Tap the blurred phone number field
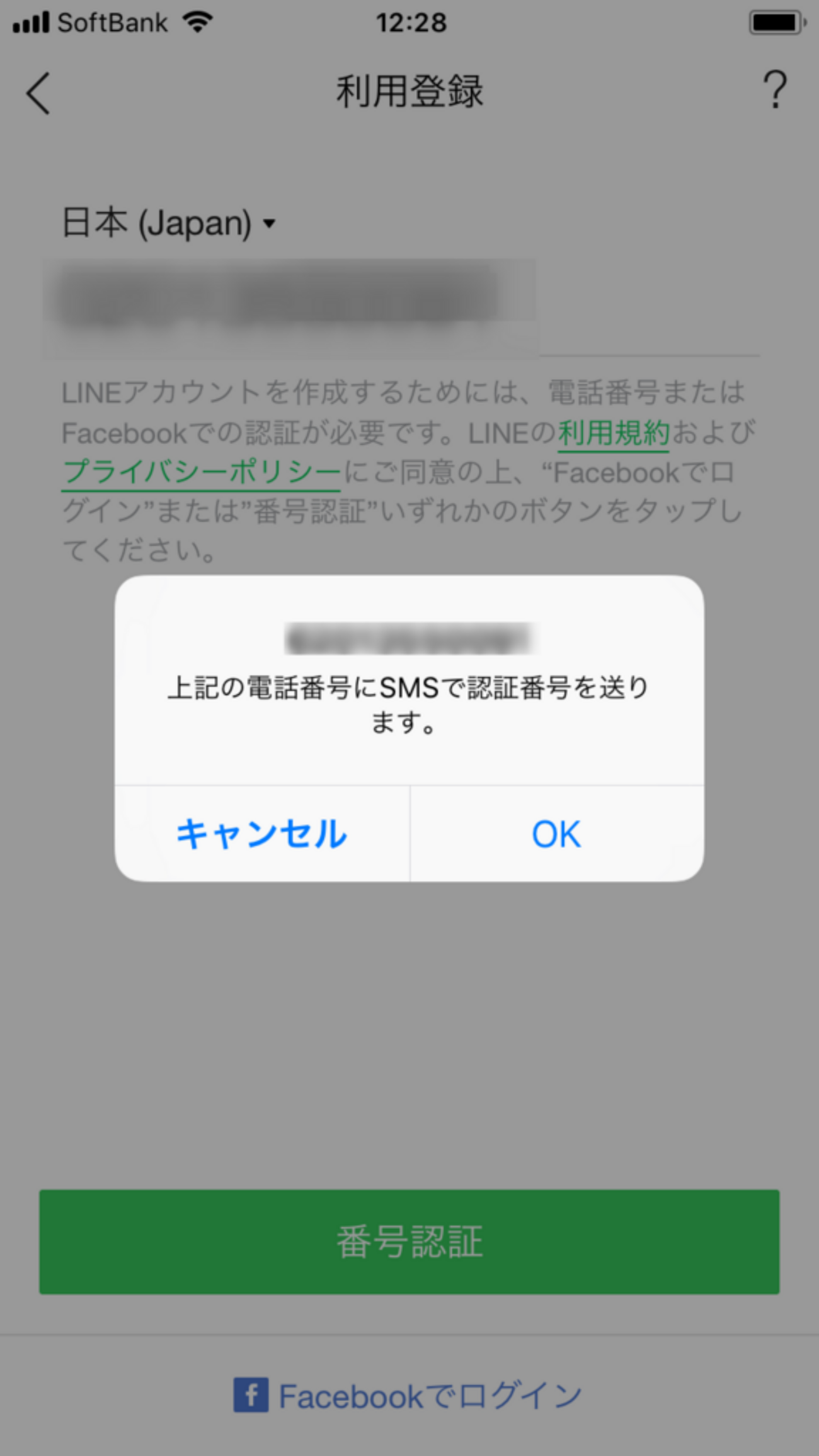Screen dimensions: 819x1456 (x=290, y=301)
